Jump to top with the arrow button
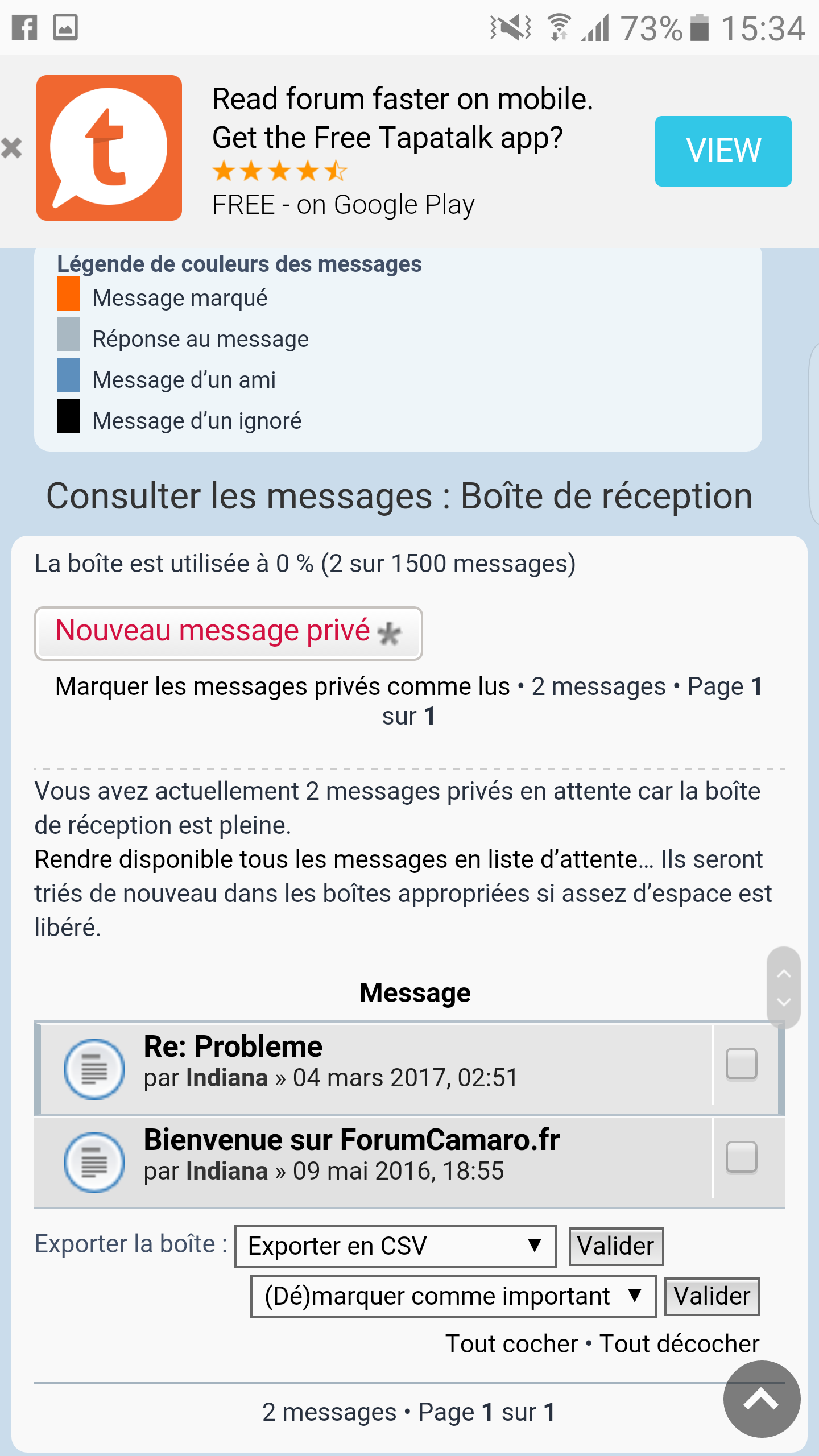The image size is (819, 1456). tap(761, 1399)
